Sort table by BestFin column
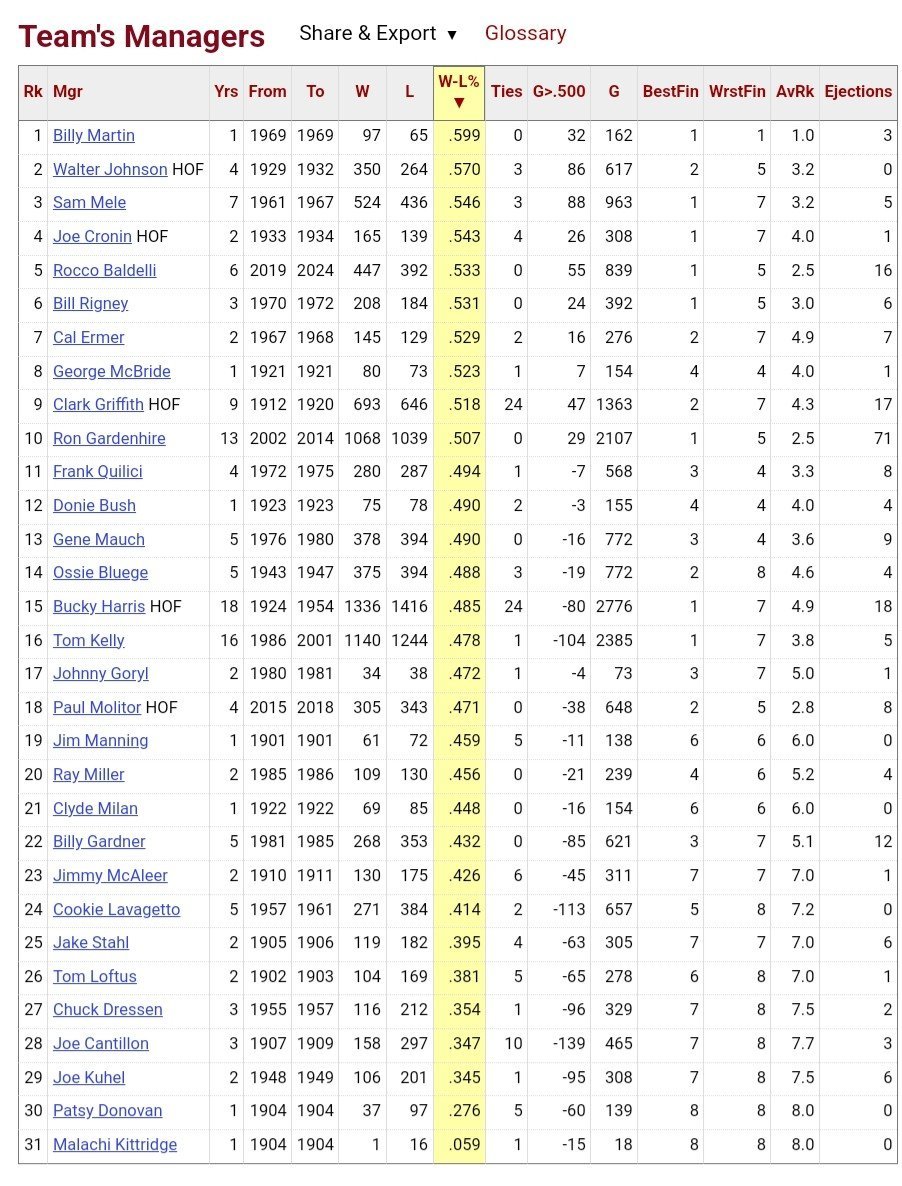This screenshot has width=902, height=1186. tap(670, 92)
